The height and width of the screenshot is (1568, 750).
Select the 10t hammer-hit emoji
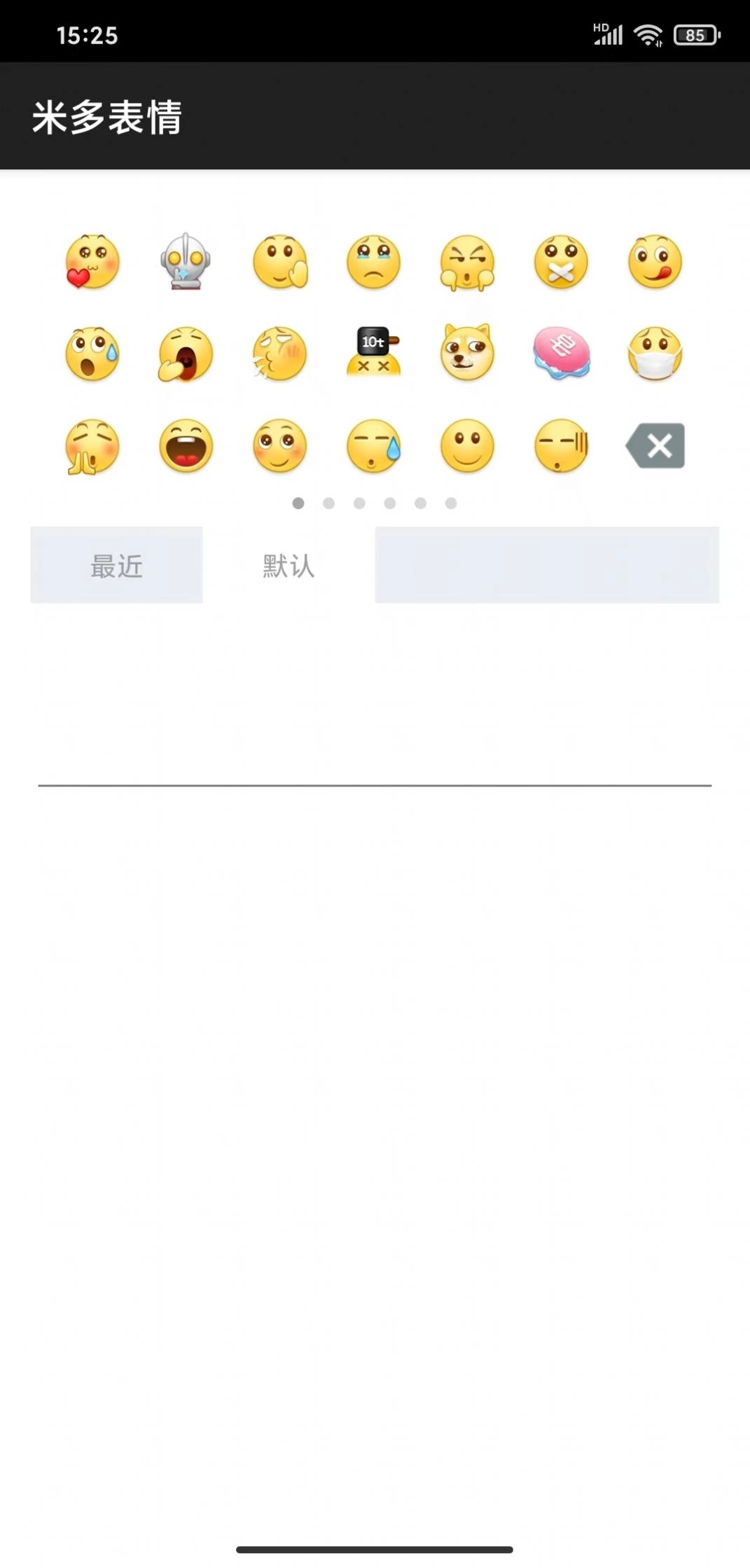(373, 355)
